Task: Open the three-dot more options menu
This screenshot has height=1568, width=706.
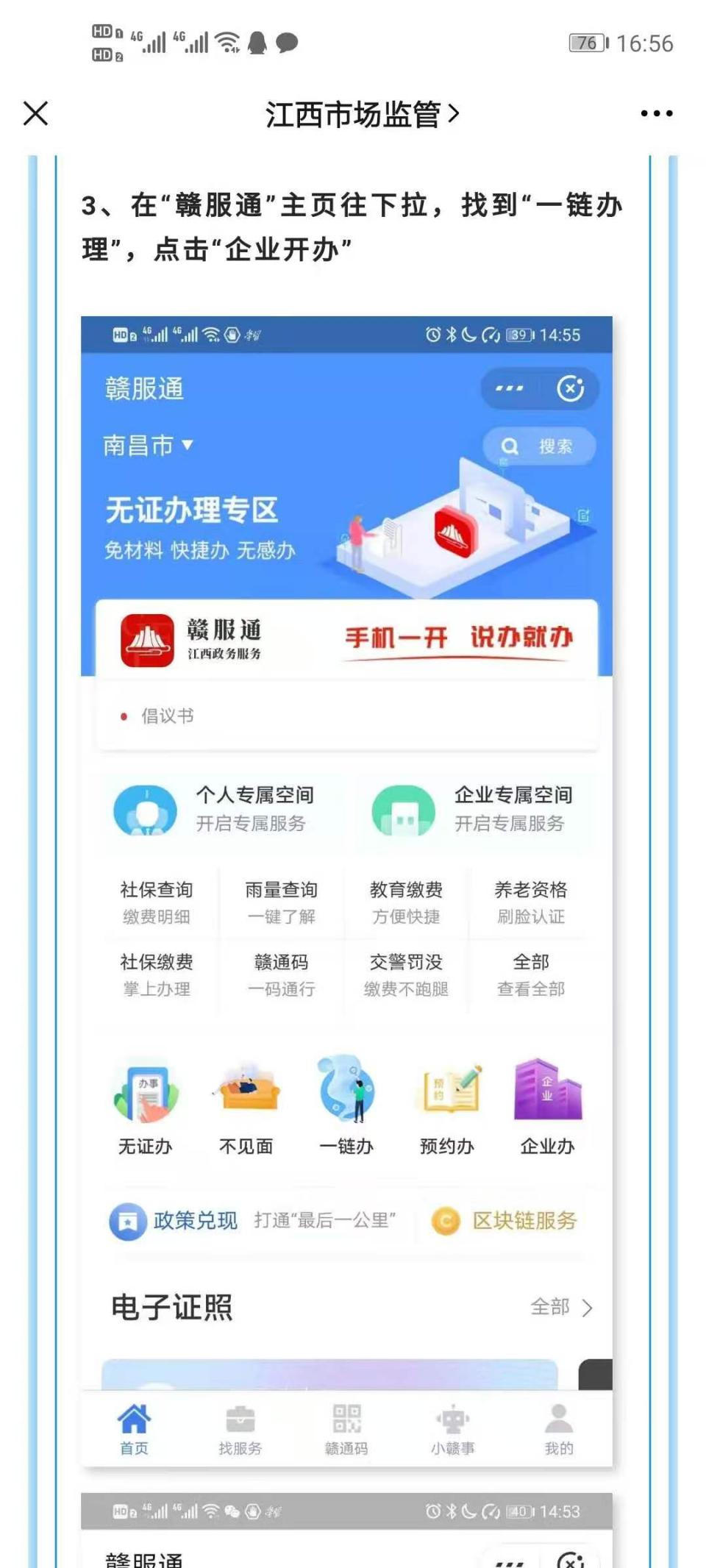Action: (x=656, y=114)
